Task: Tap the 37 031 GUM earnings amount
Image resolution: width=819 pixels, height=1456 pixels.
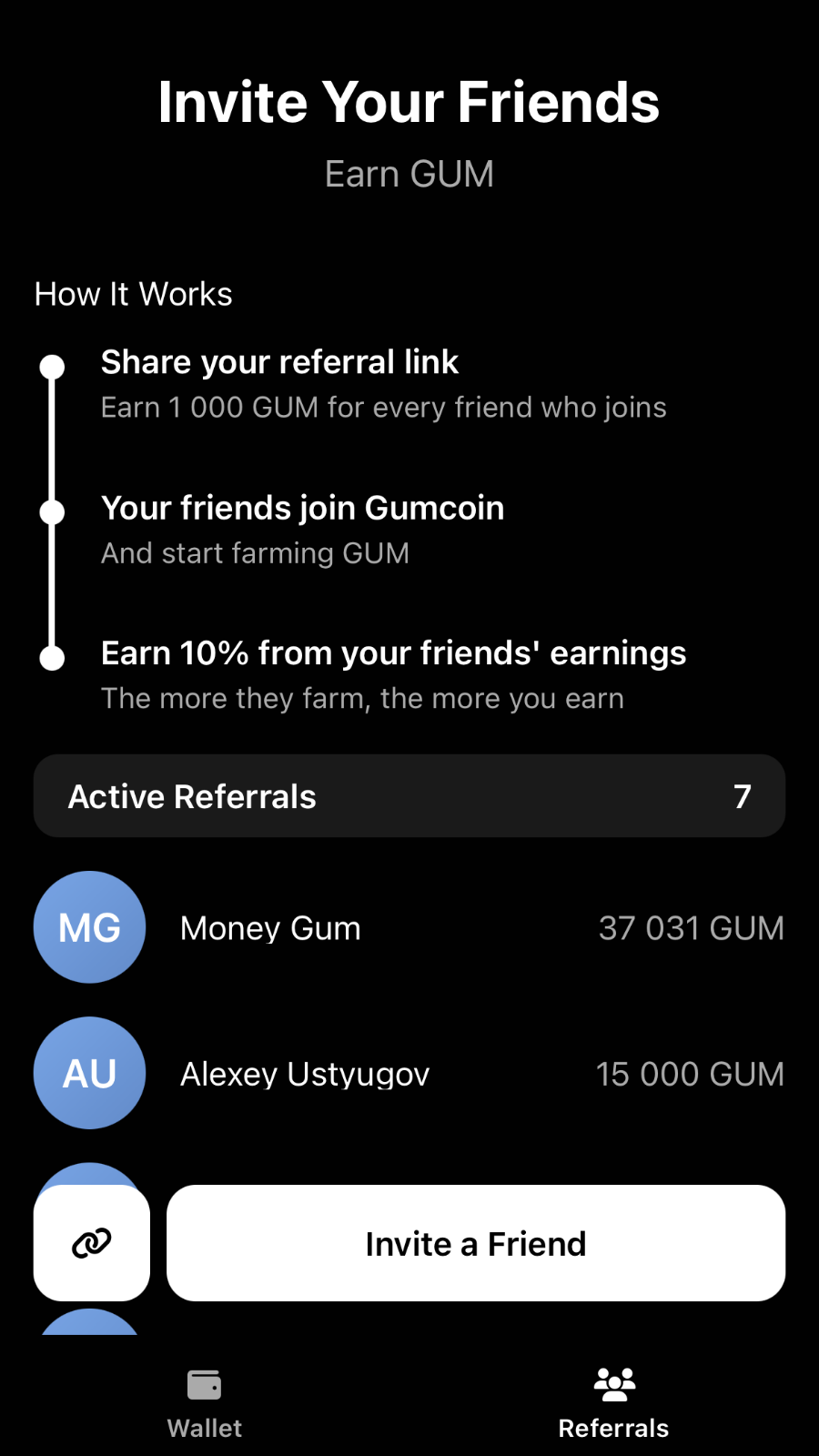Action: 692,927
